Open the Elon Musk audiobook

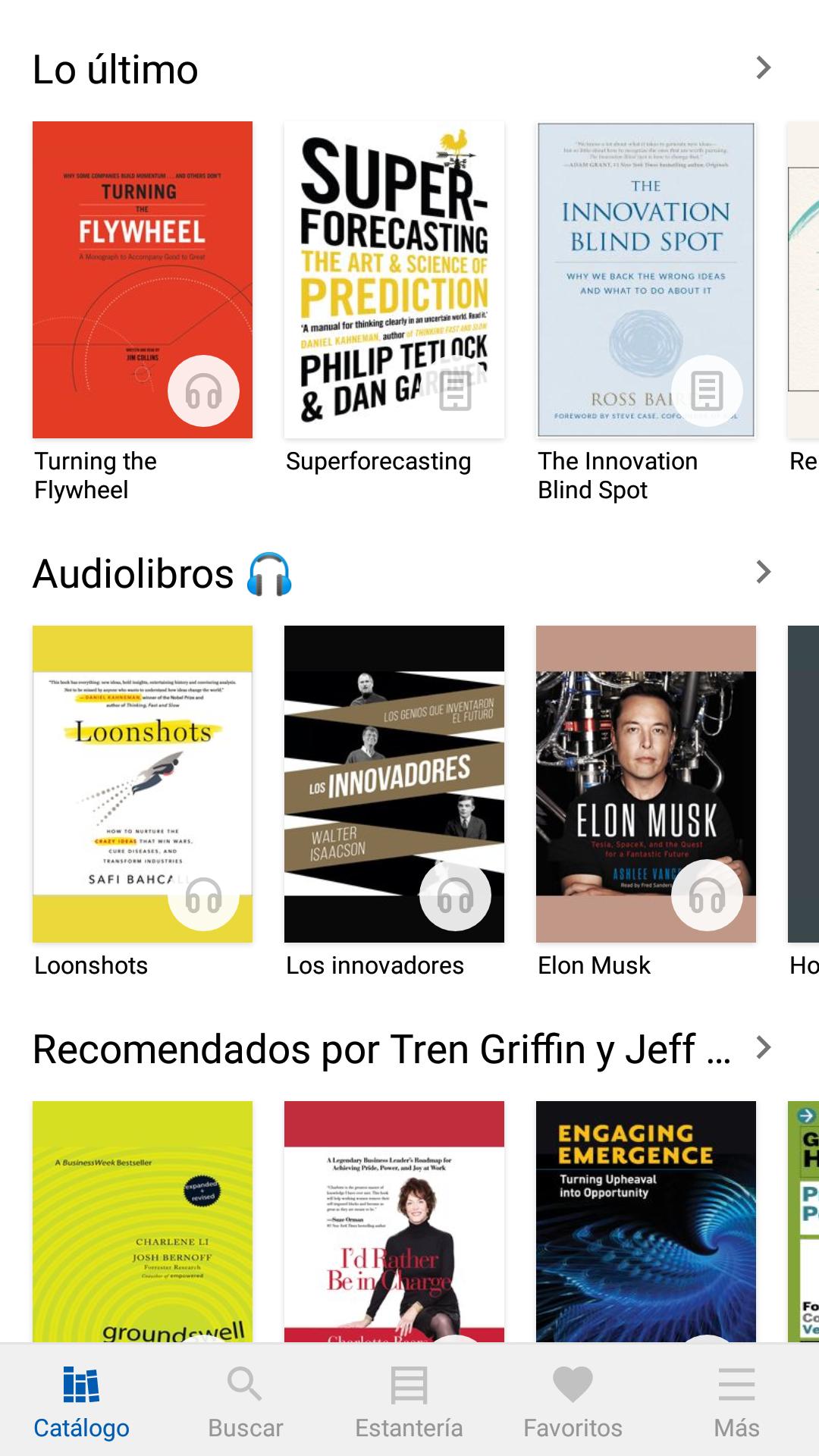click(646, 784)
